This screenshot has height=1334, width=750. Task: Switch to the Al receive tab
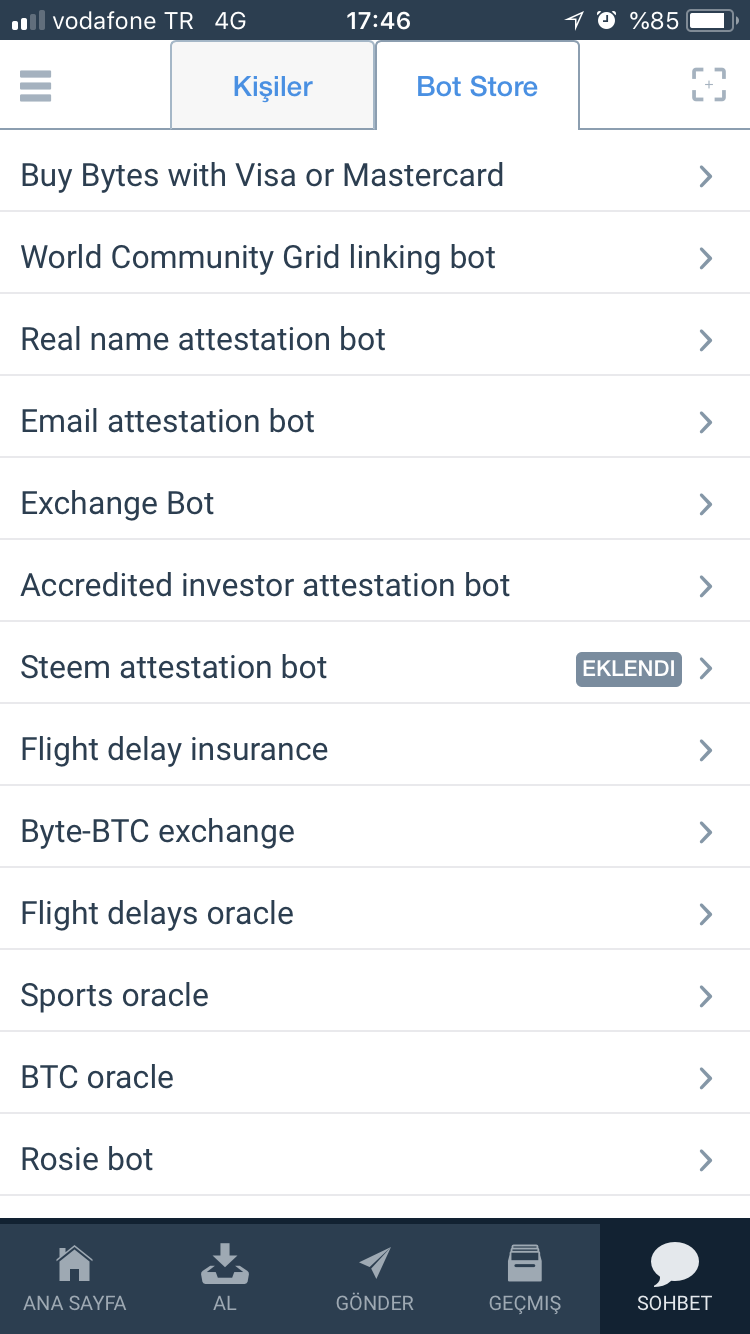(225, 1279)
